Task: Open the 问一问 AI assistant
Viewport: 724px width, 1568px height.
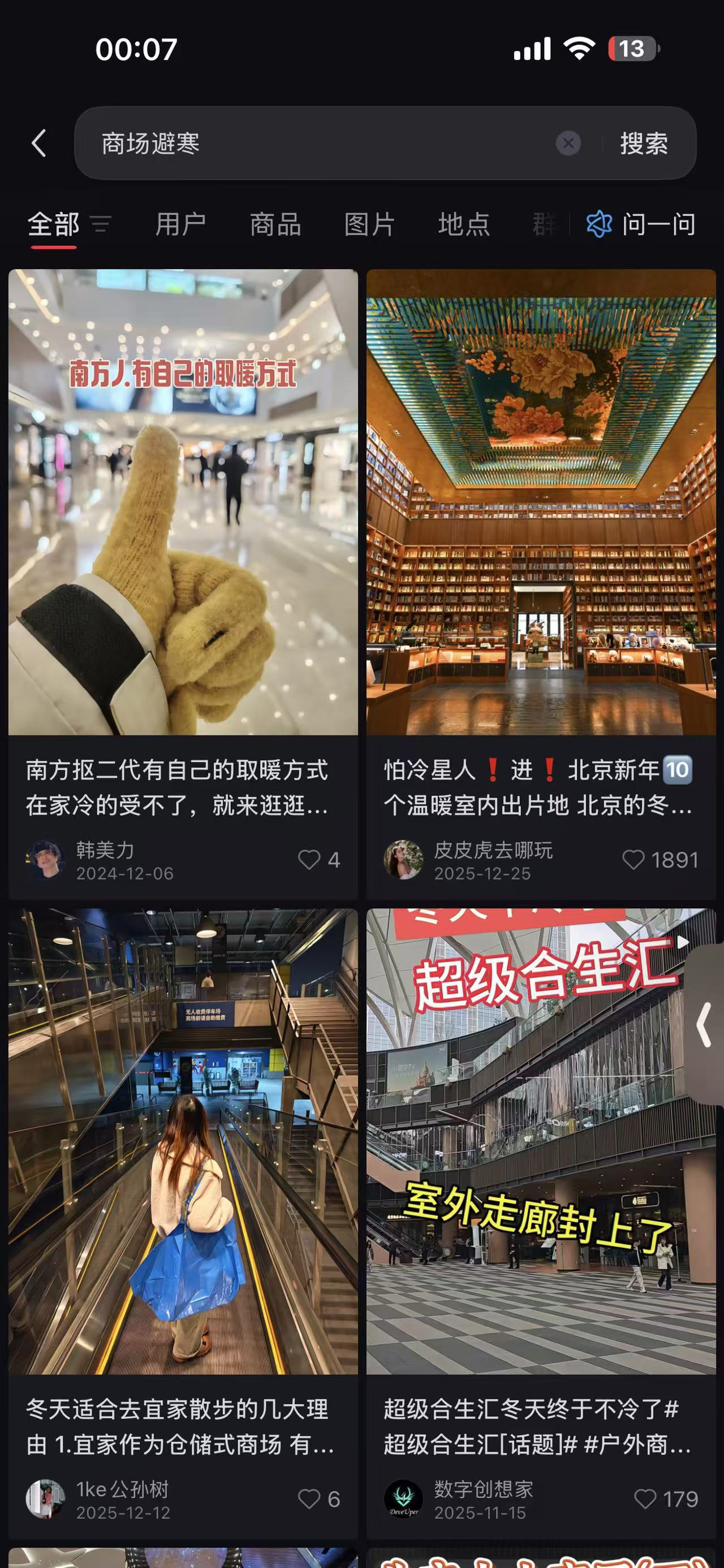Action: pyautogui.click(x=641, y=224)
